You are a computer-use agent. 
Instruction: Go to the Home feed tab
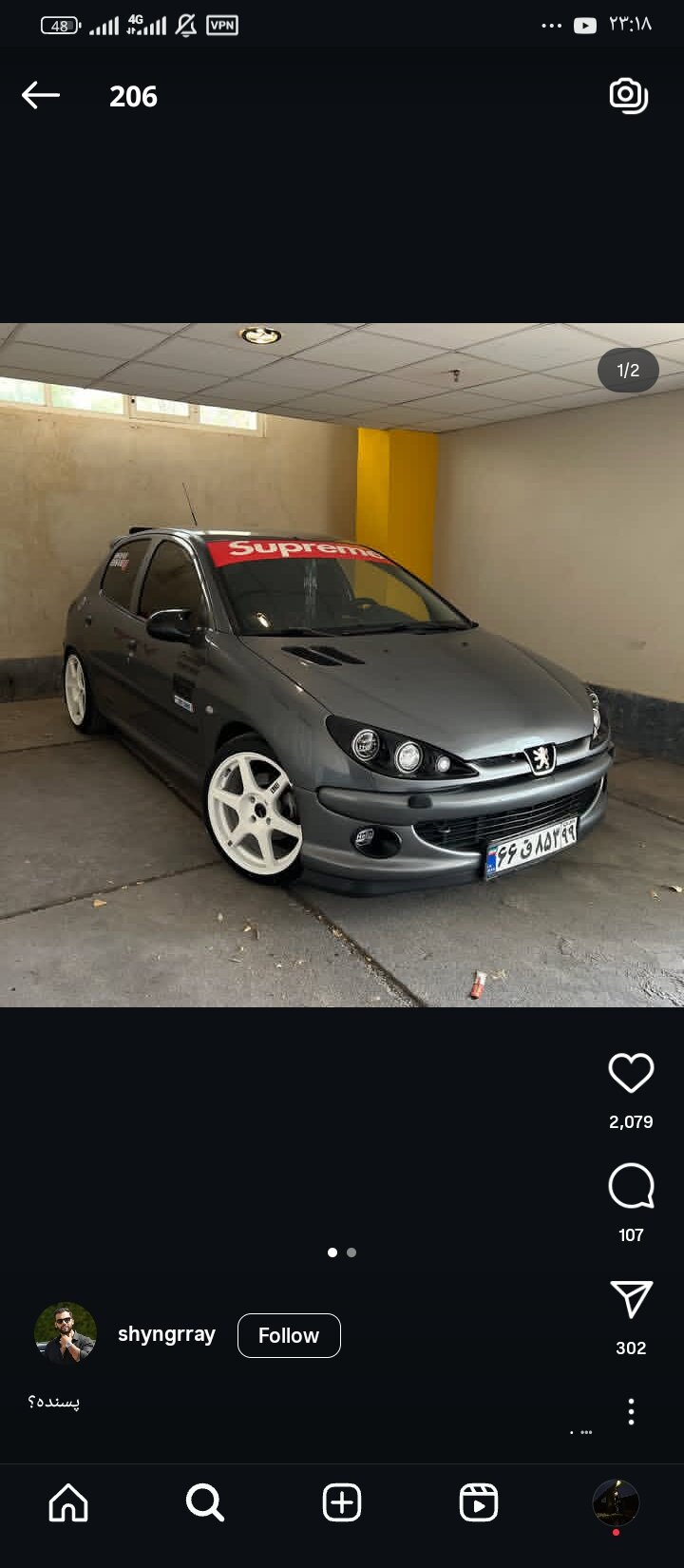tap(68, 1503)
